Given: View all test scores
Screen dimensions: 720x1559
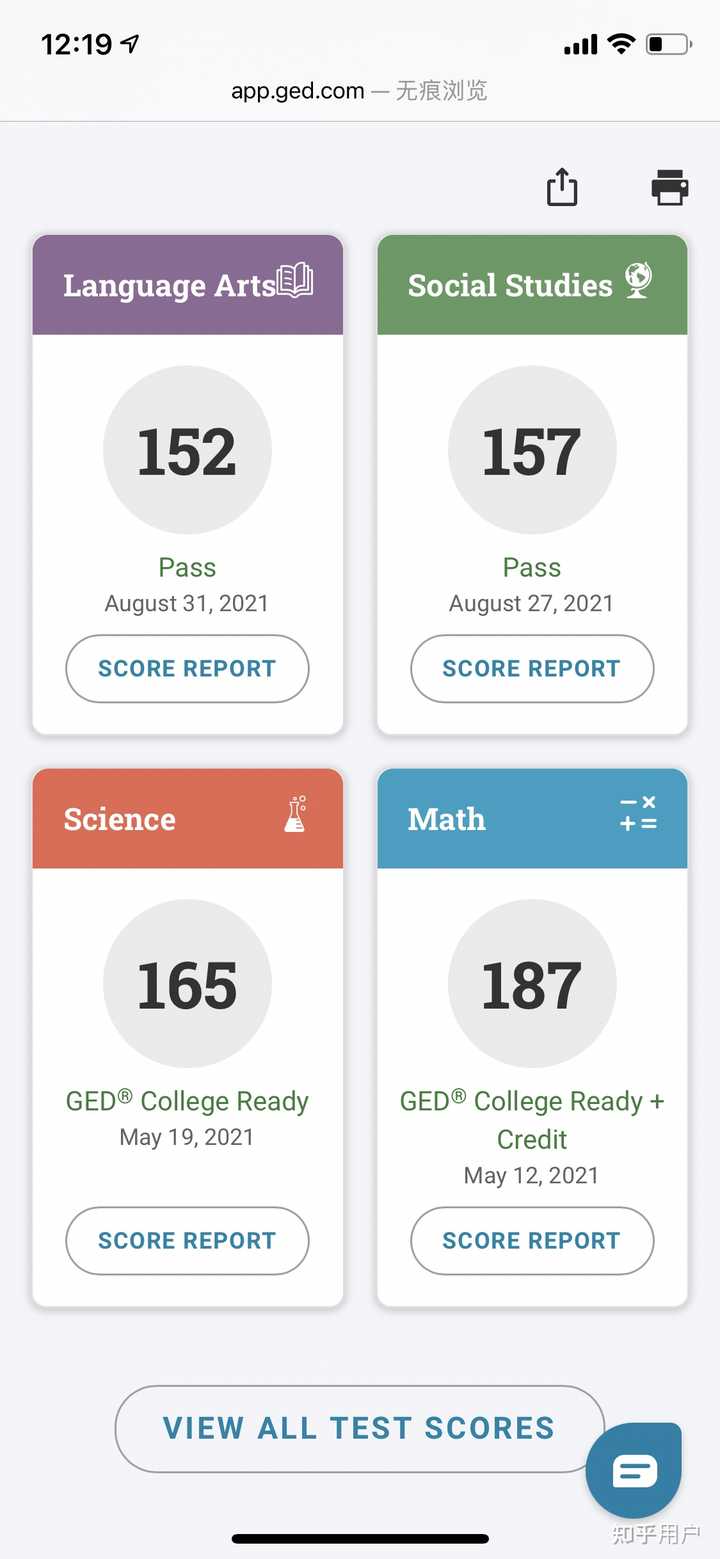Looking at the screenshot, I should point(359,1428).
